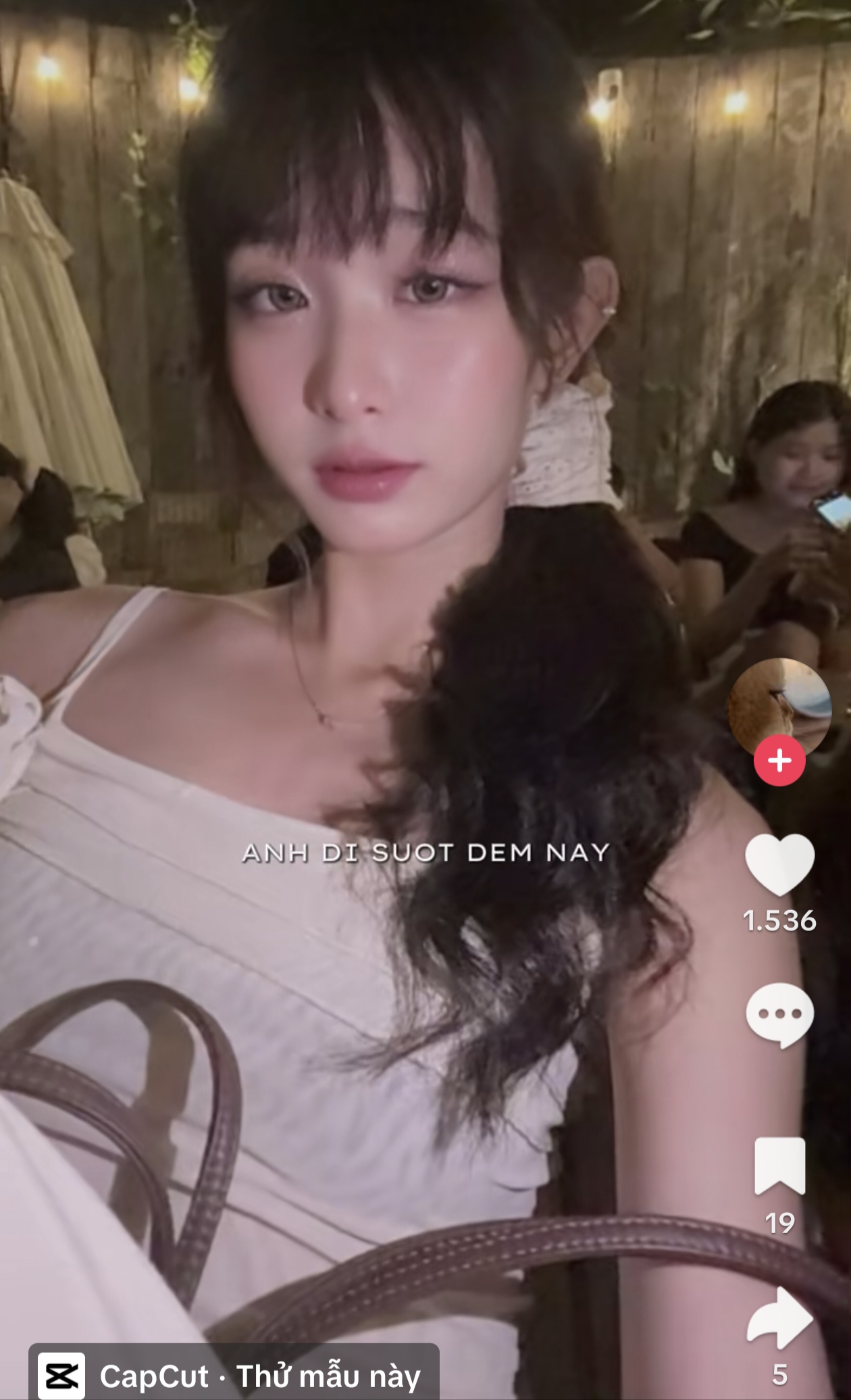Open the comments bubble
851x1400 pixels.
point(779,1015)
